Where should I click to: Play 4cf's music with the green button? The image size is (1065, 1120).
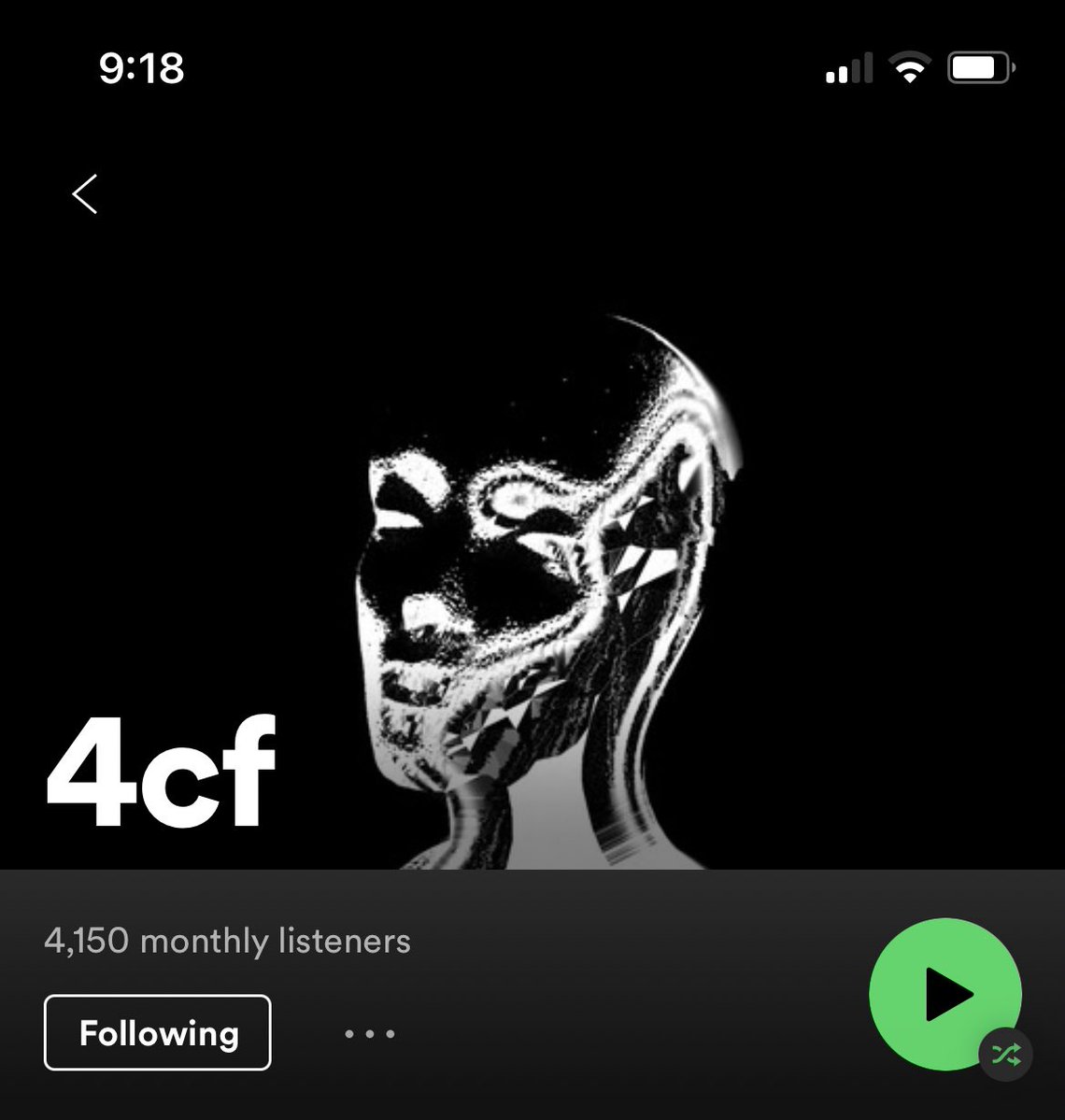944,995
